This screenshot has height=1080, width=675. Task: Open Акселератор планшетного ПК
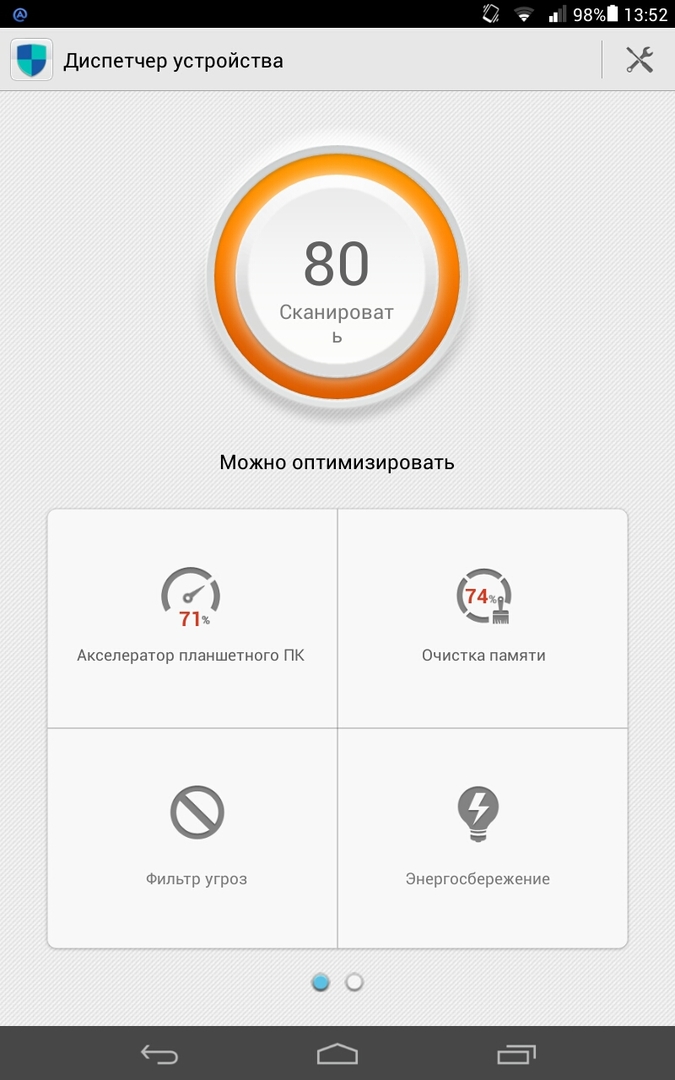(x=192, y=618)
